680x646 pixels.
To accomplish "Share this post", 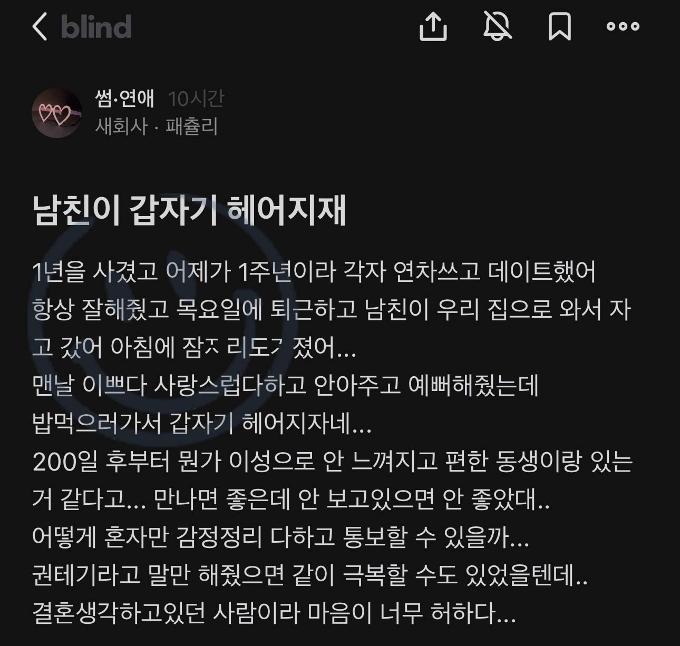I will coord(433,27).
